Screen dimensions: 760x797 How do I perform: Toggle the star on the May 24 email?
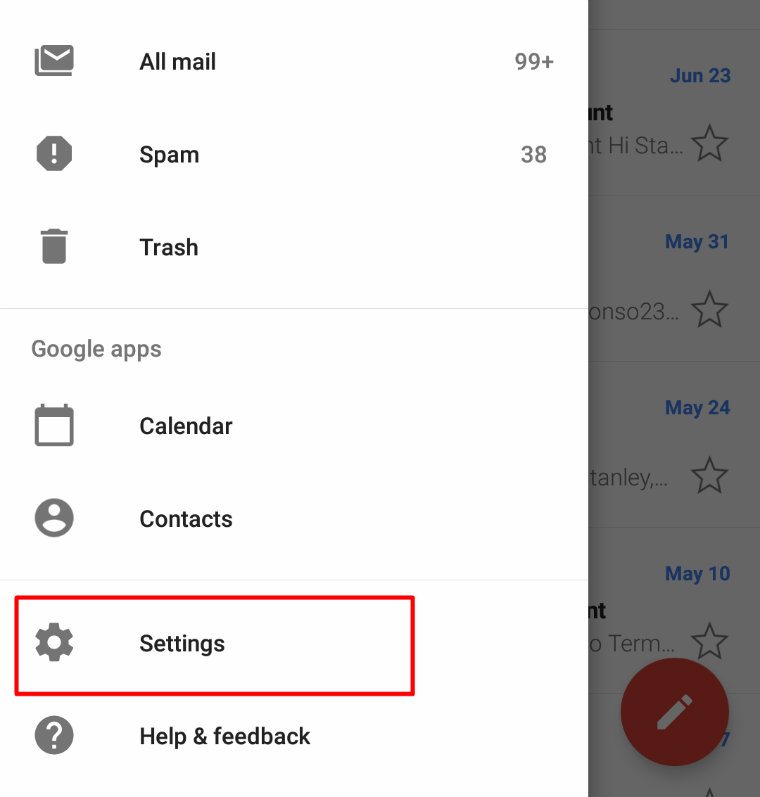pos(710,474)
